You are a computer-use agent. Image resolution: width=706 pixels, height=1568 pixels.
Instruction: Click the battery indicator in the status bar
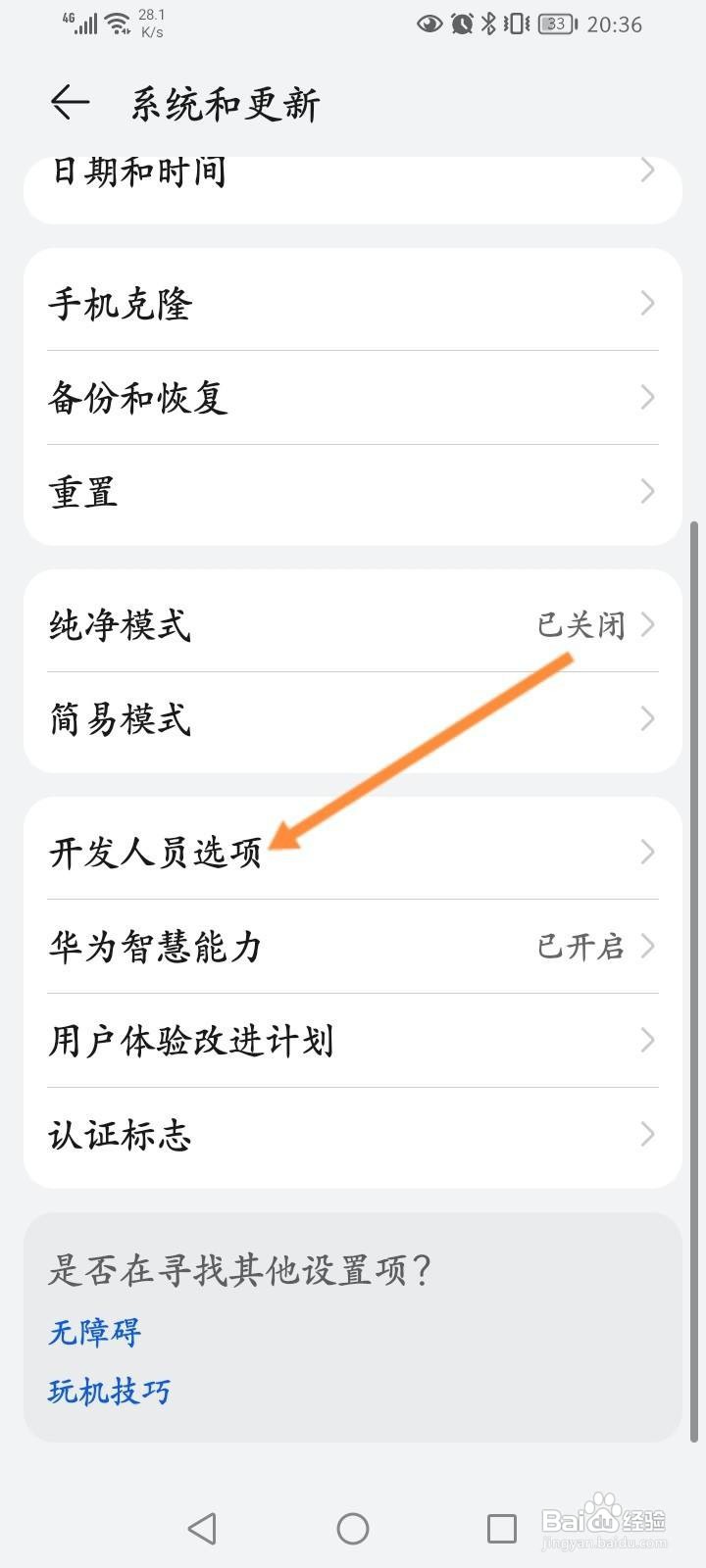click(x=555, y=24)
